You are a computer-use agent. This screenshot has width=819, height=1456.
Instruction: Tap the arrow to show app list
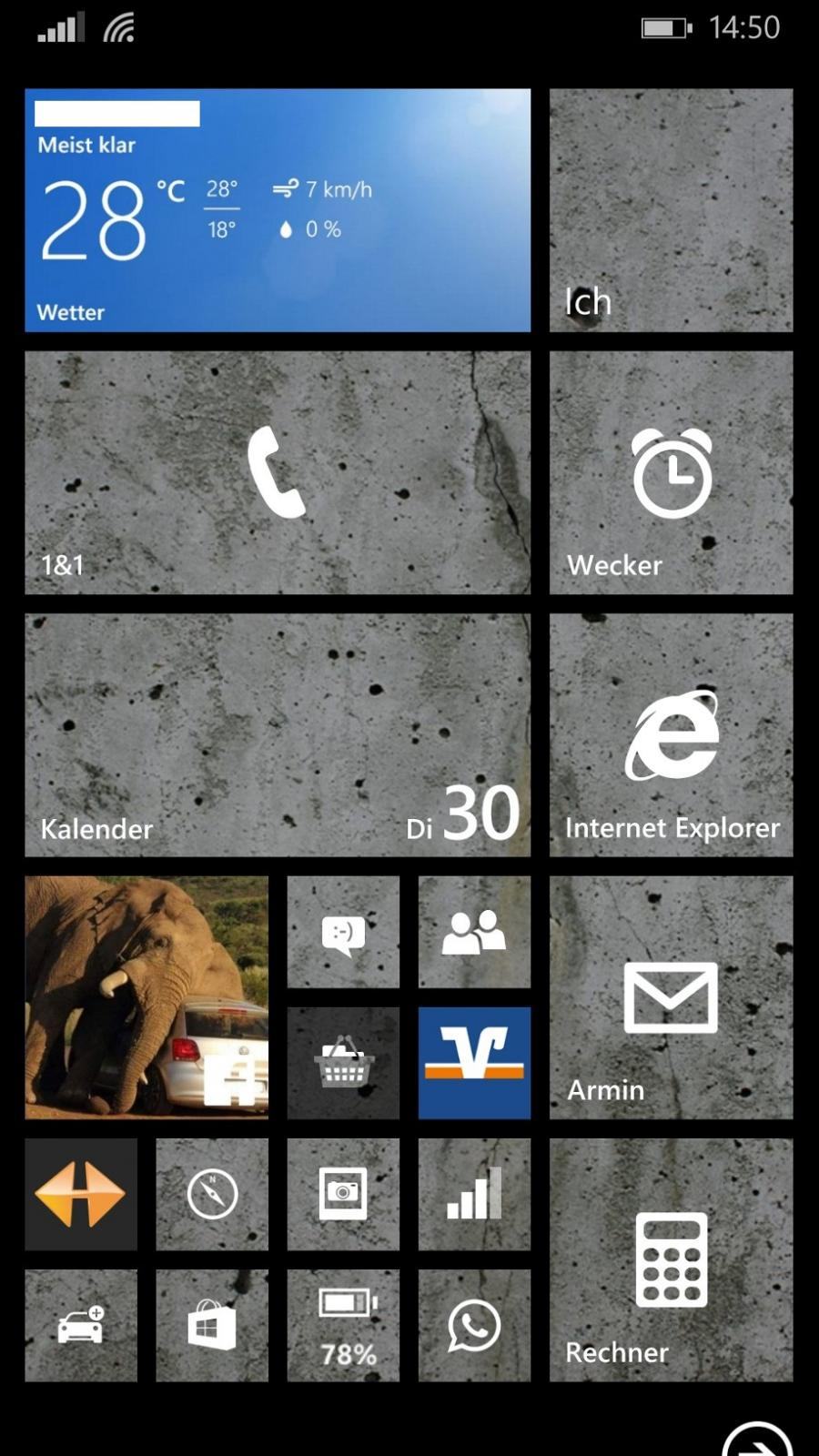click(757, 1441)
